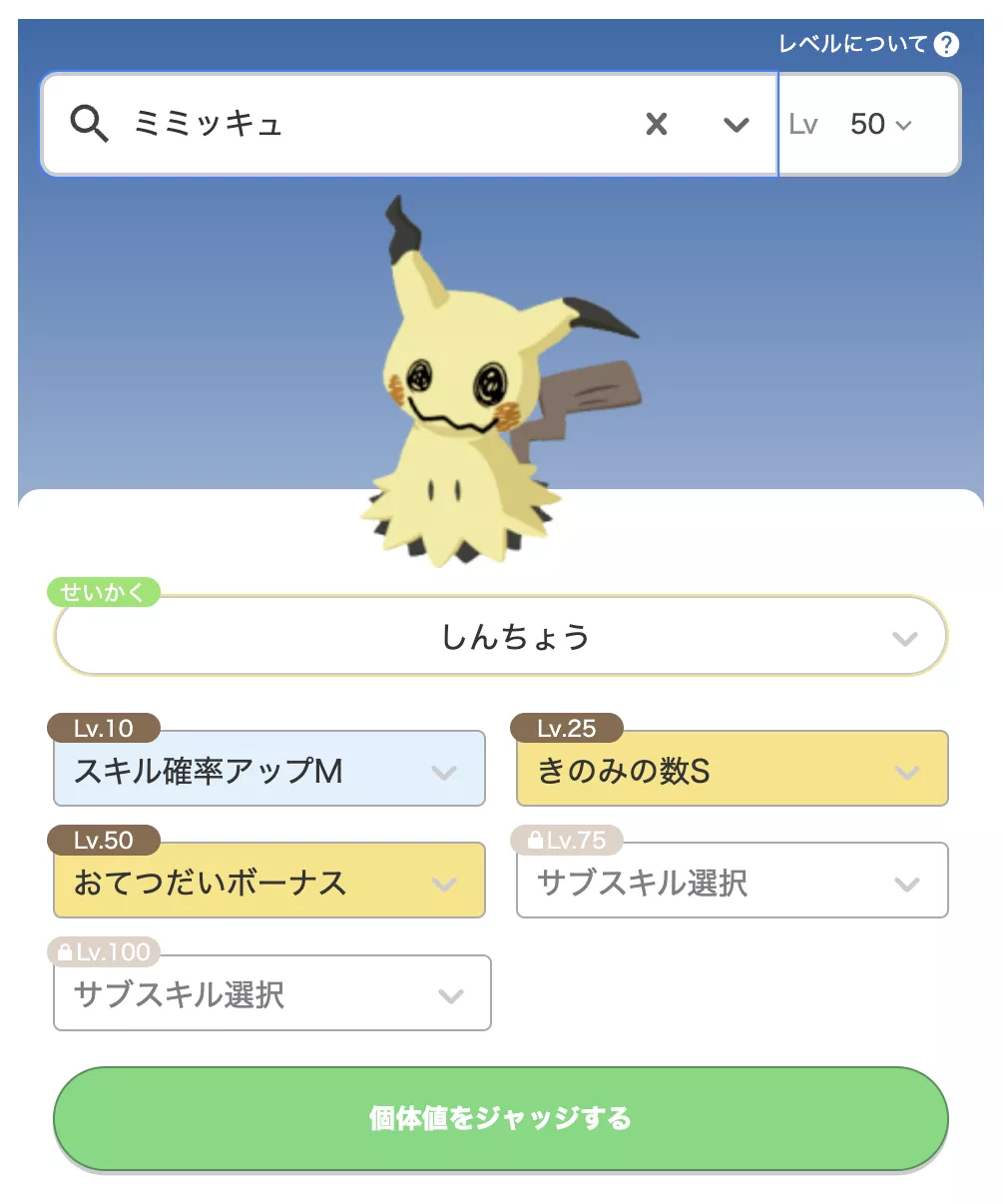Click the lock icon on Lv.100 subskill
Viewport: 1002px width, 1204px height.
[65, 952]
